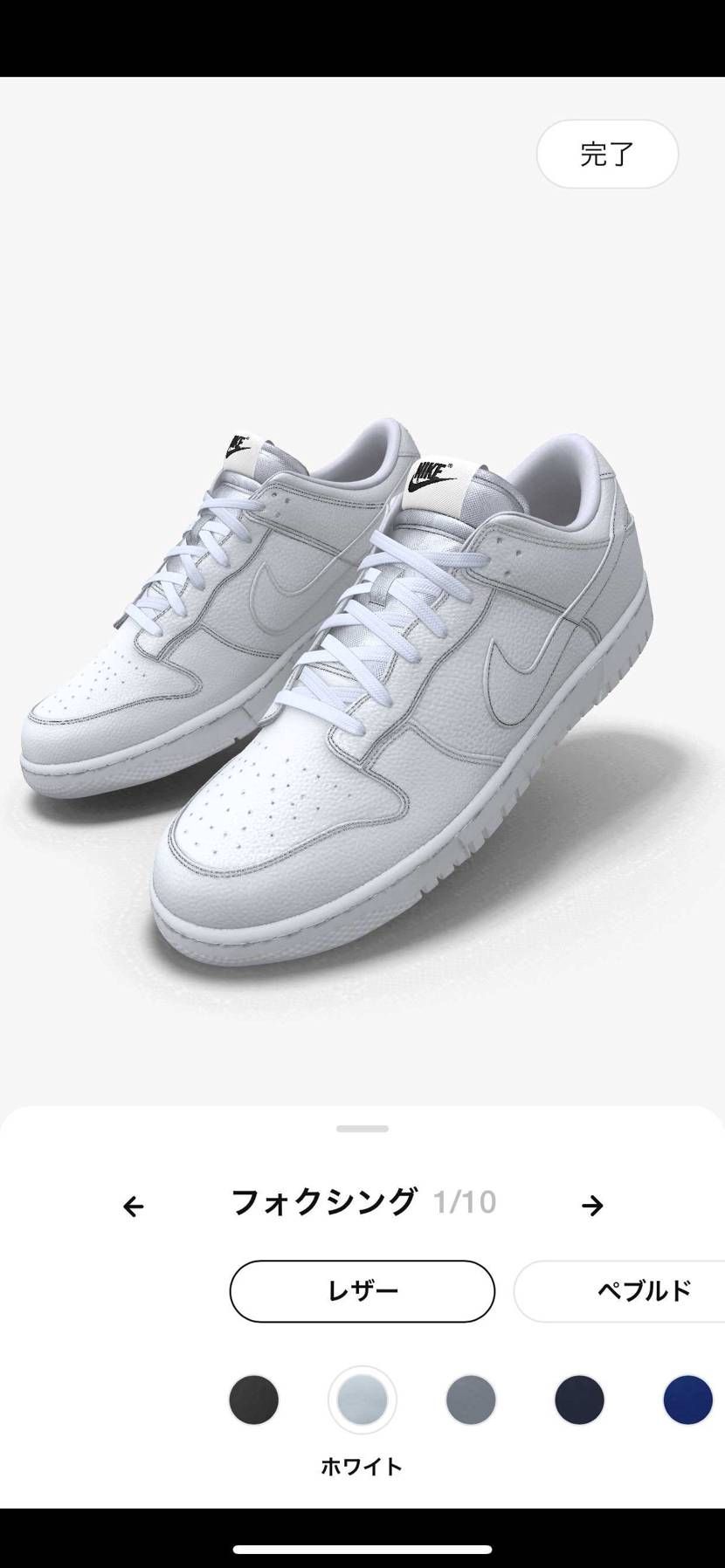
Task: Go to the next customization part
Action: (x=592, y=1206)
